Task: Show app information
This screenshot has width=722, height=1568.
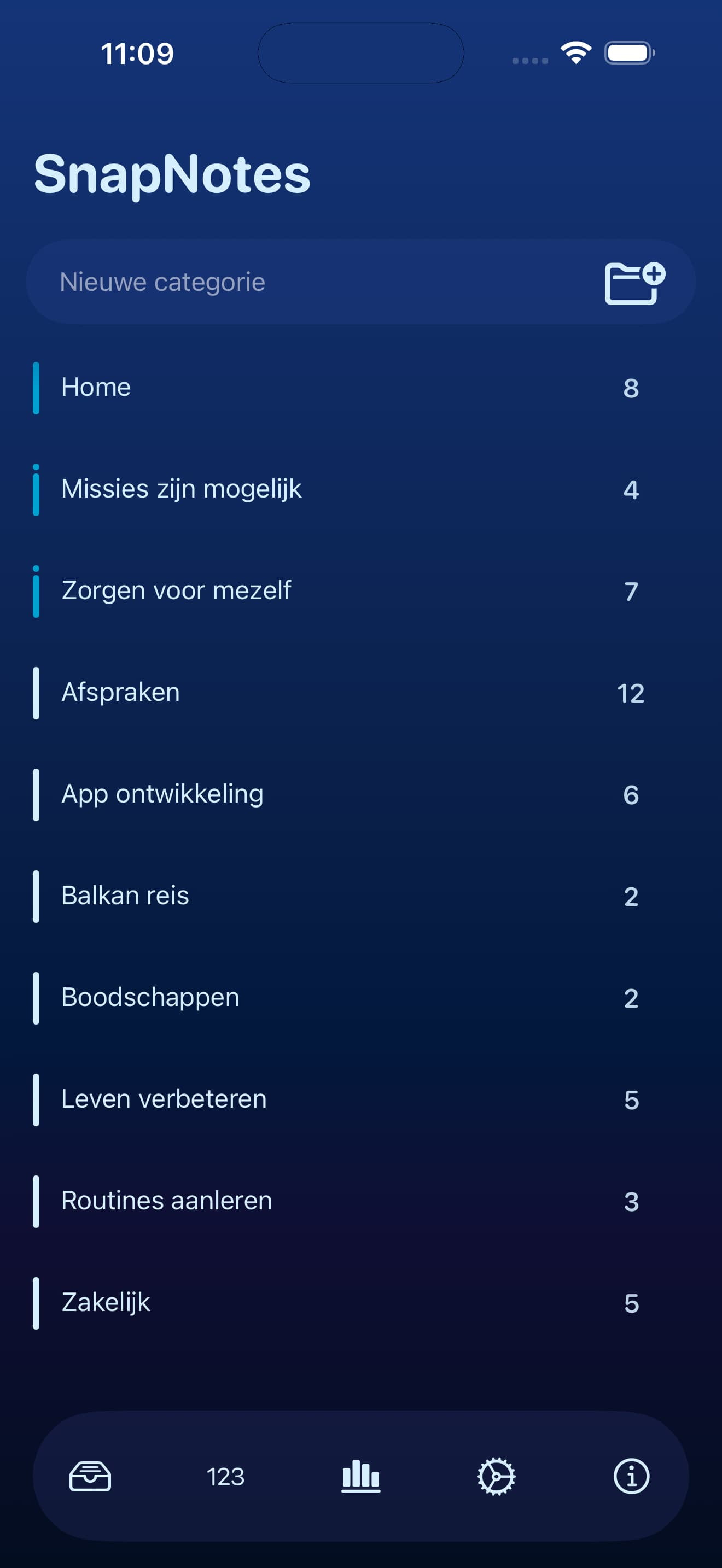Action: click(632, 1477)
